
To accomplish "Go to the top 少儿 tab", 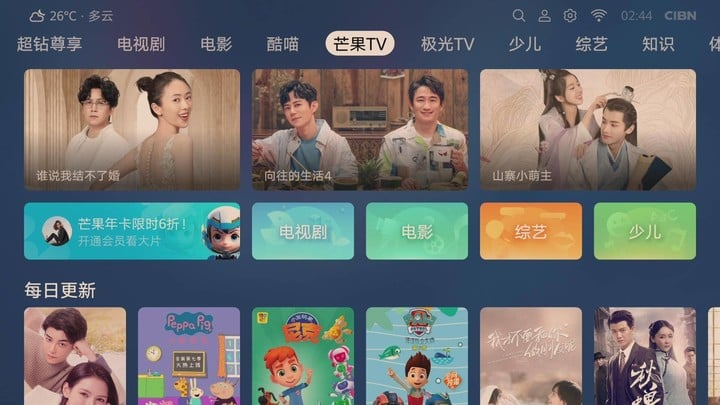I will [525, 44].
